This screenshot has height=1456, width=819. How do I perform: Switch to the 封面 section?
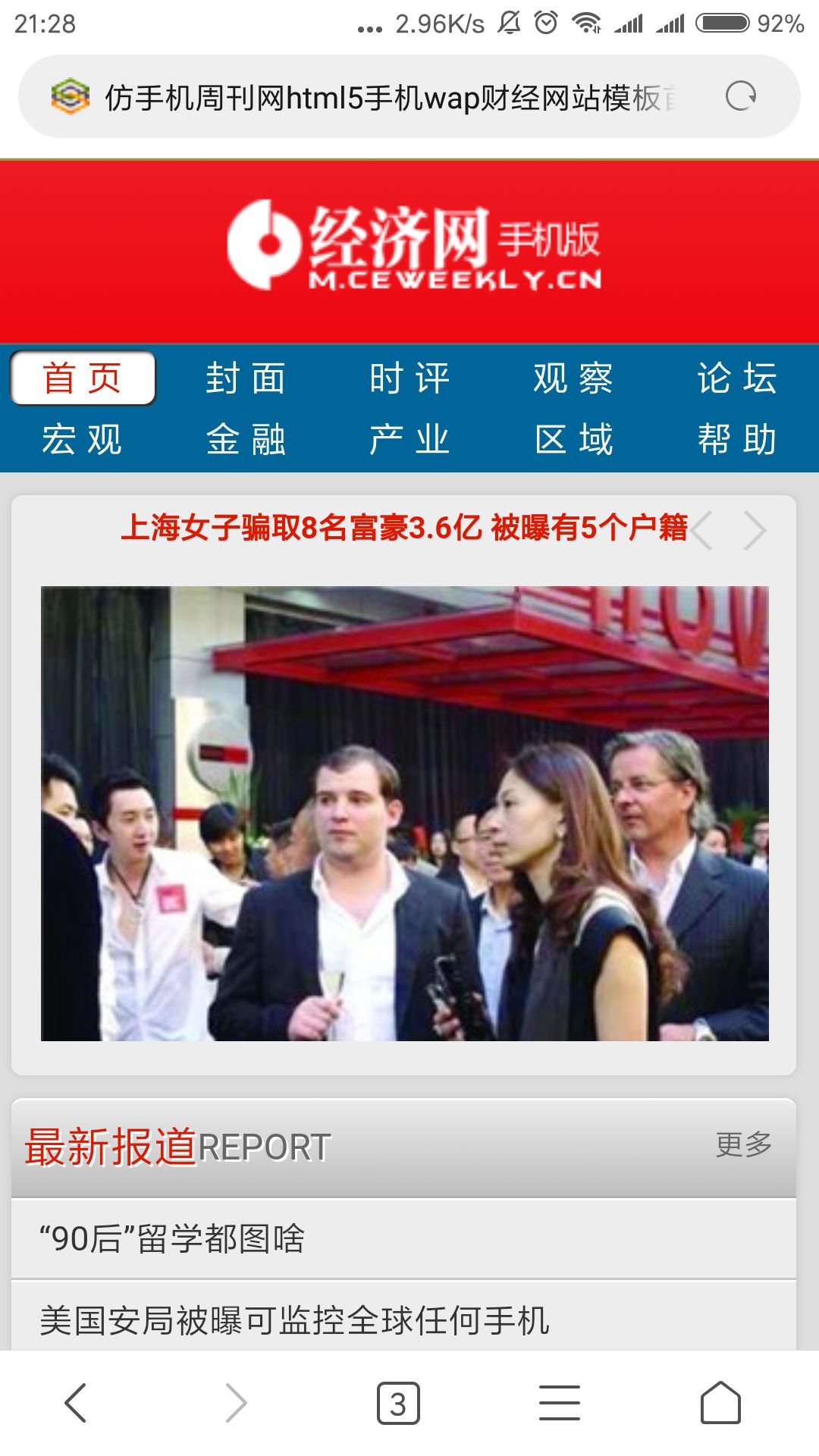pos(246,378)
